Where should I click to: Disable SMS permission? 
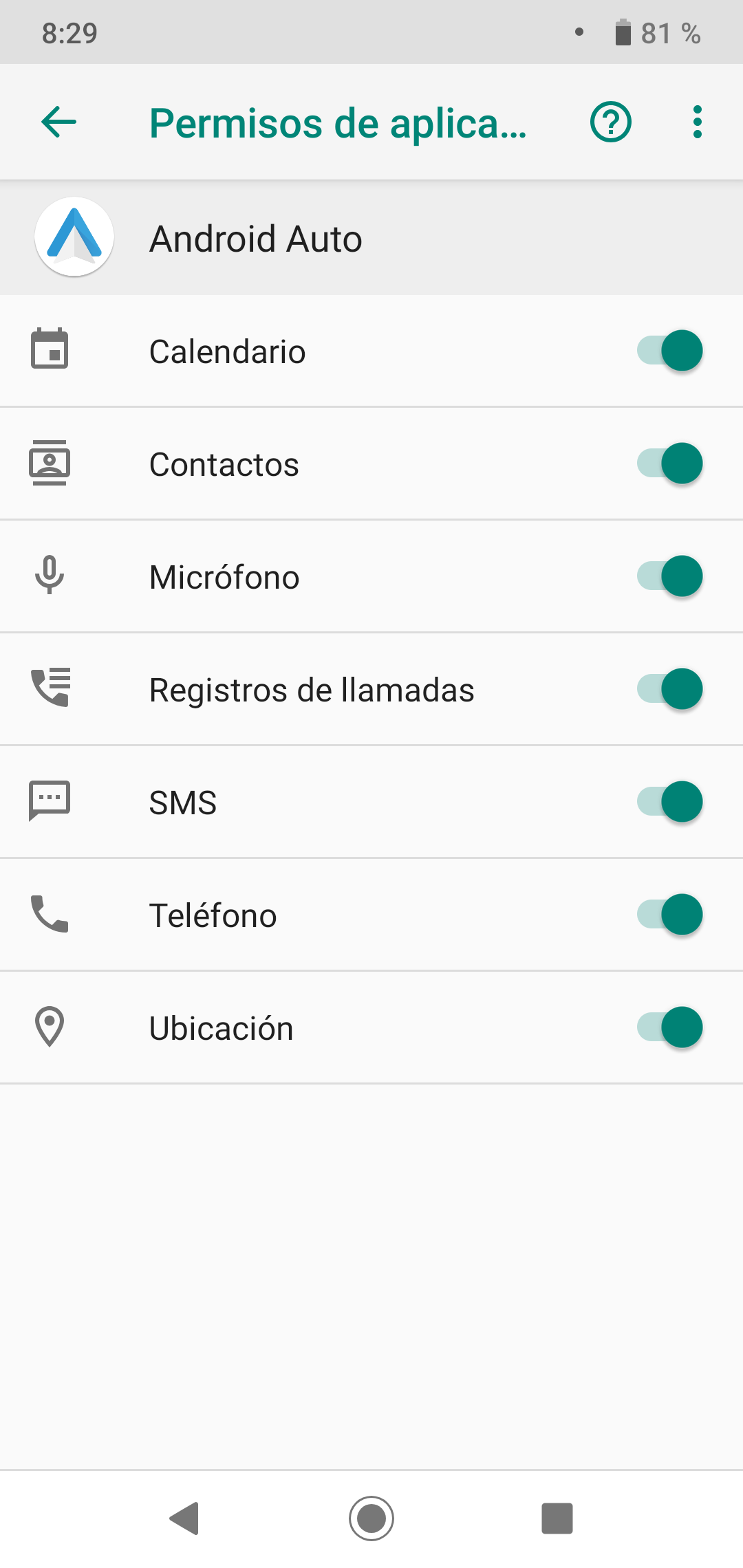(x=670, y=802)
